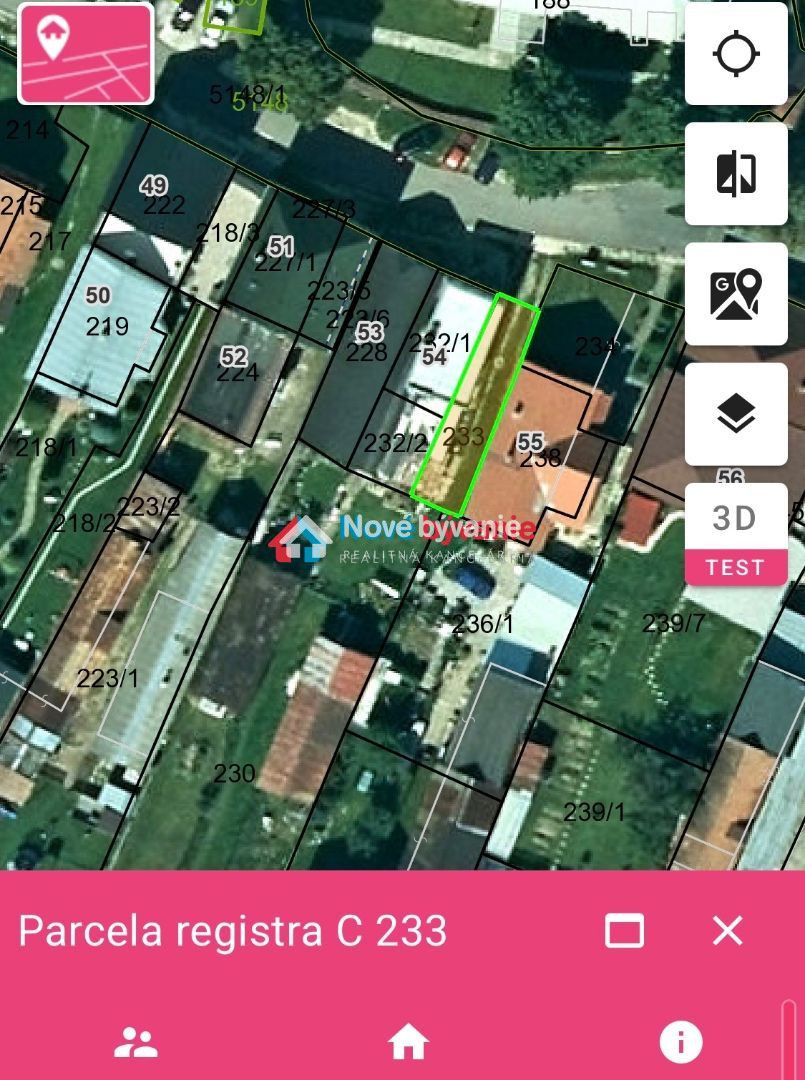Open the cadastral map app logo button

pos(85,53)
